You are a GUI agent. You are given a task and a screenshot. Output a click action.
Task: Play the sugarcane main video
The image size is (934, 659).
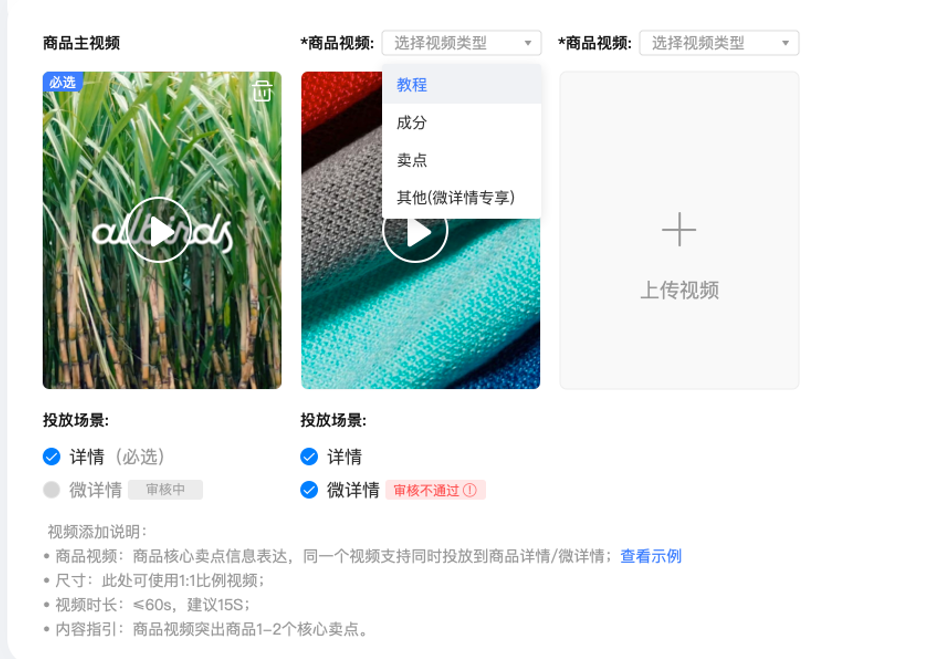[160, 231]
